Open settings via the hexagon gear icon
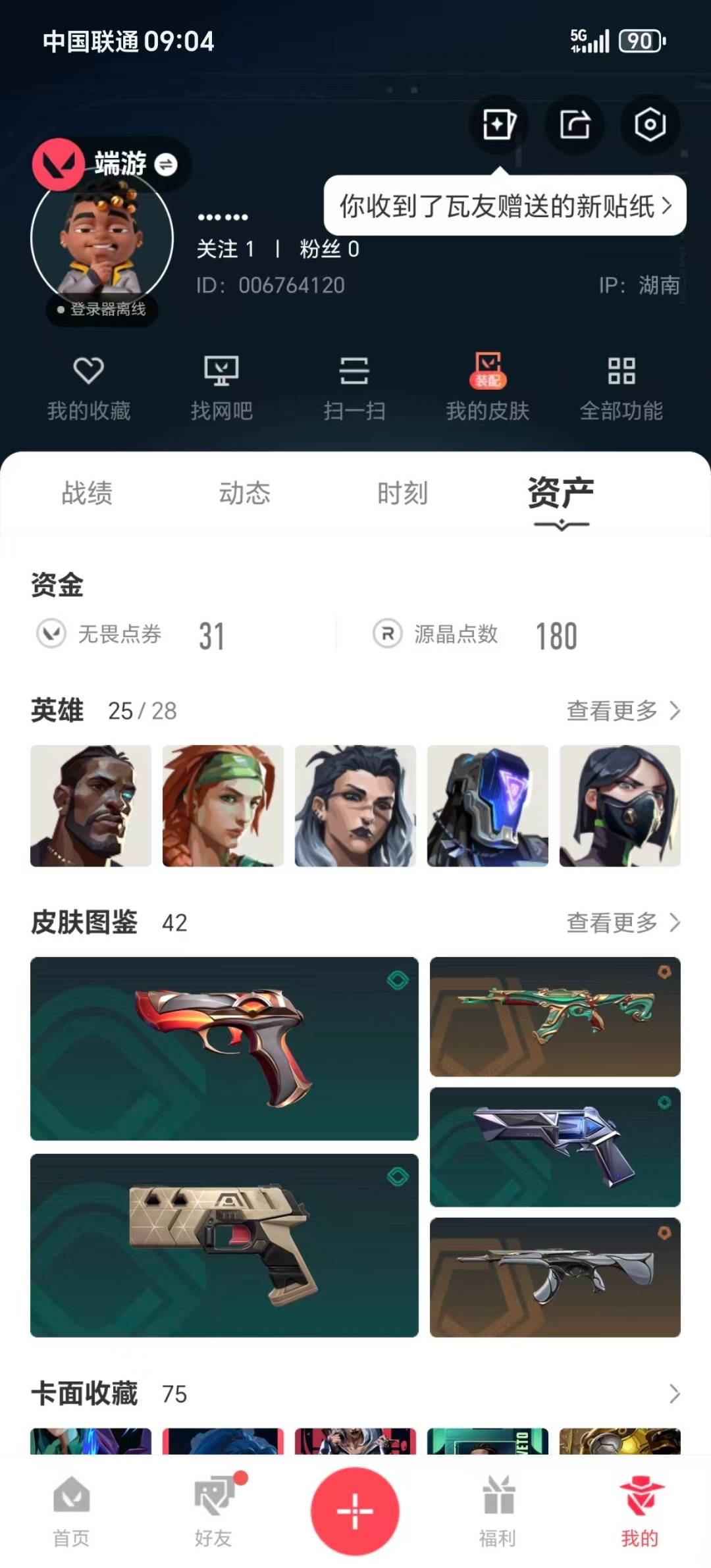Viewport: 711px width, 1568px height. coord(649,125)
